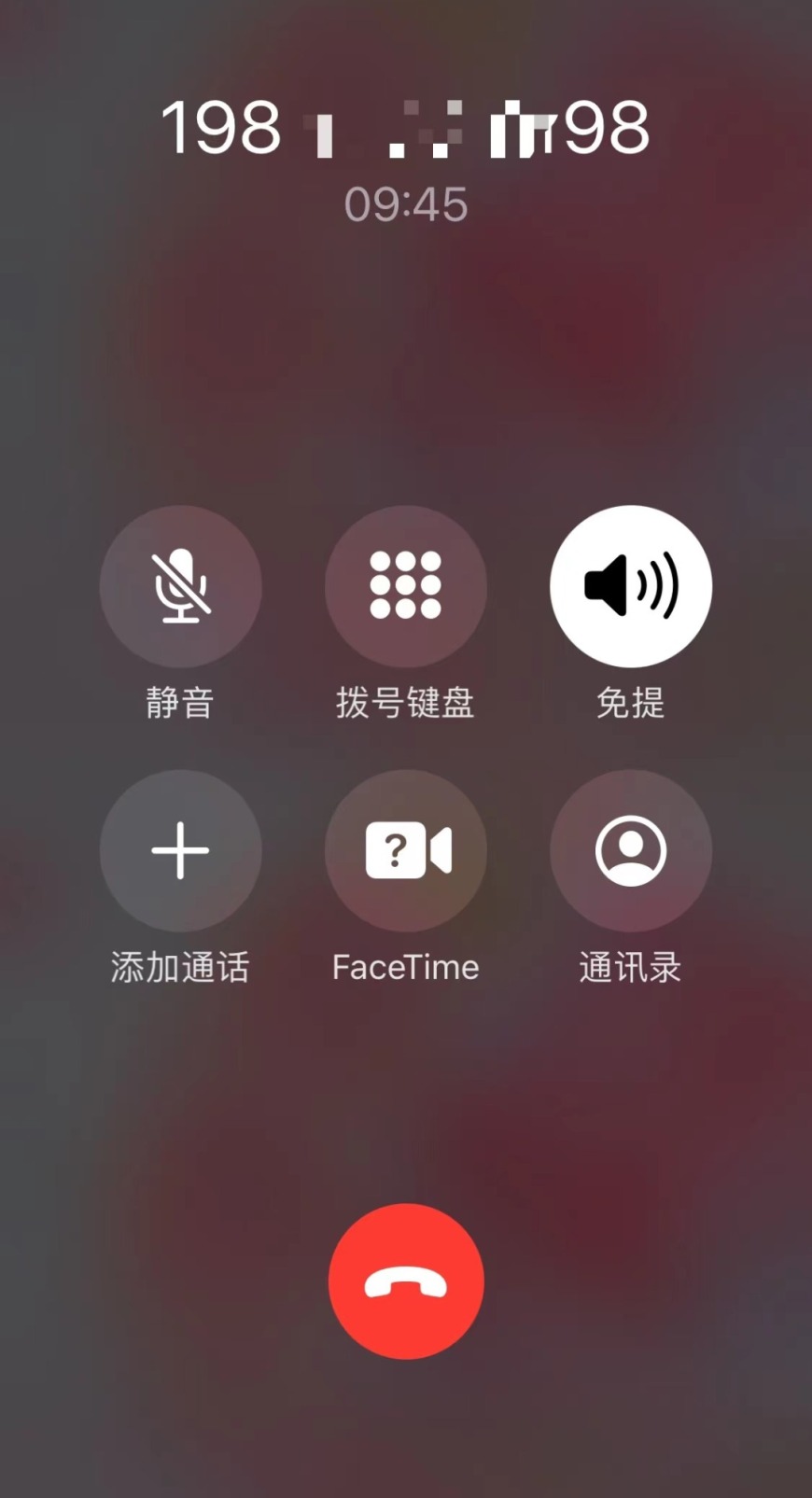Mute the call microphone
Image resolution: width=812 pixels, height=1498 pixels.
click(180, 586)
